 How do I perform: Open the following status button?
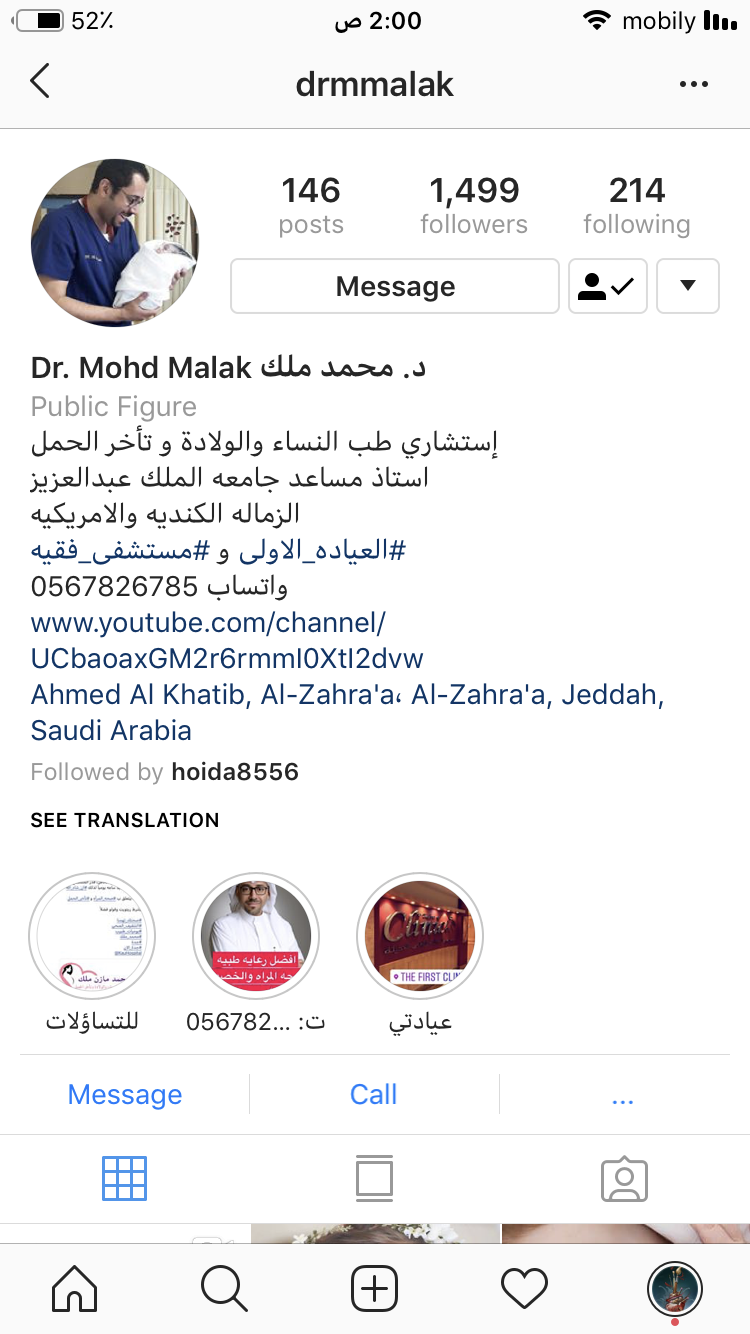tap(608, 286)
